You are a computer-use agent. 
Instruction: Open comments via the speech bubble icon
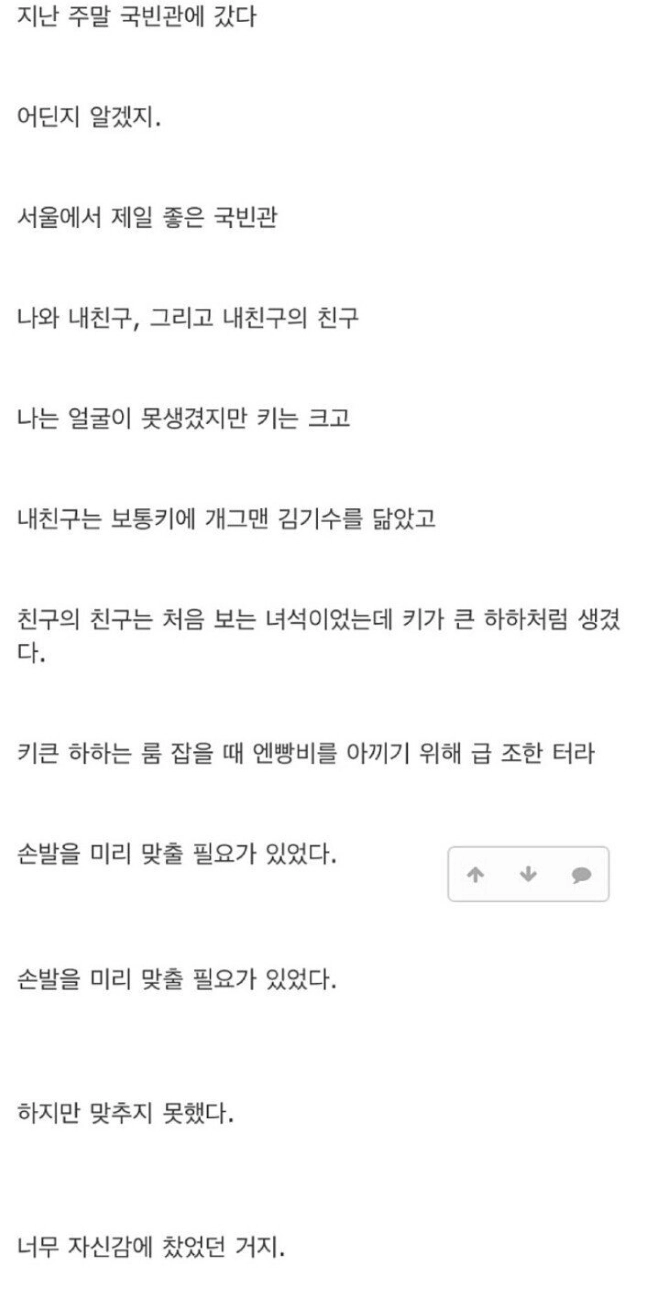coord(580,874)
